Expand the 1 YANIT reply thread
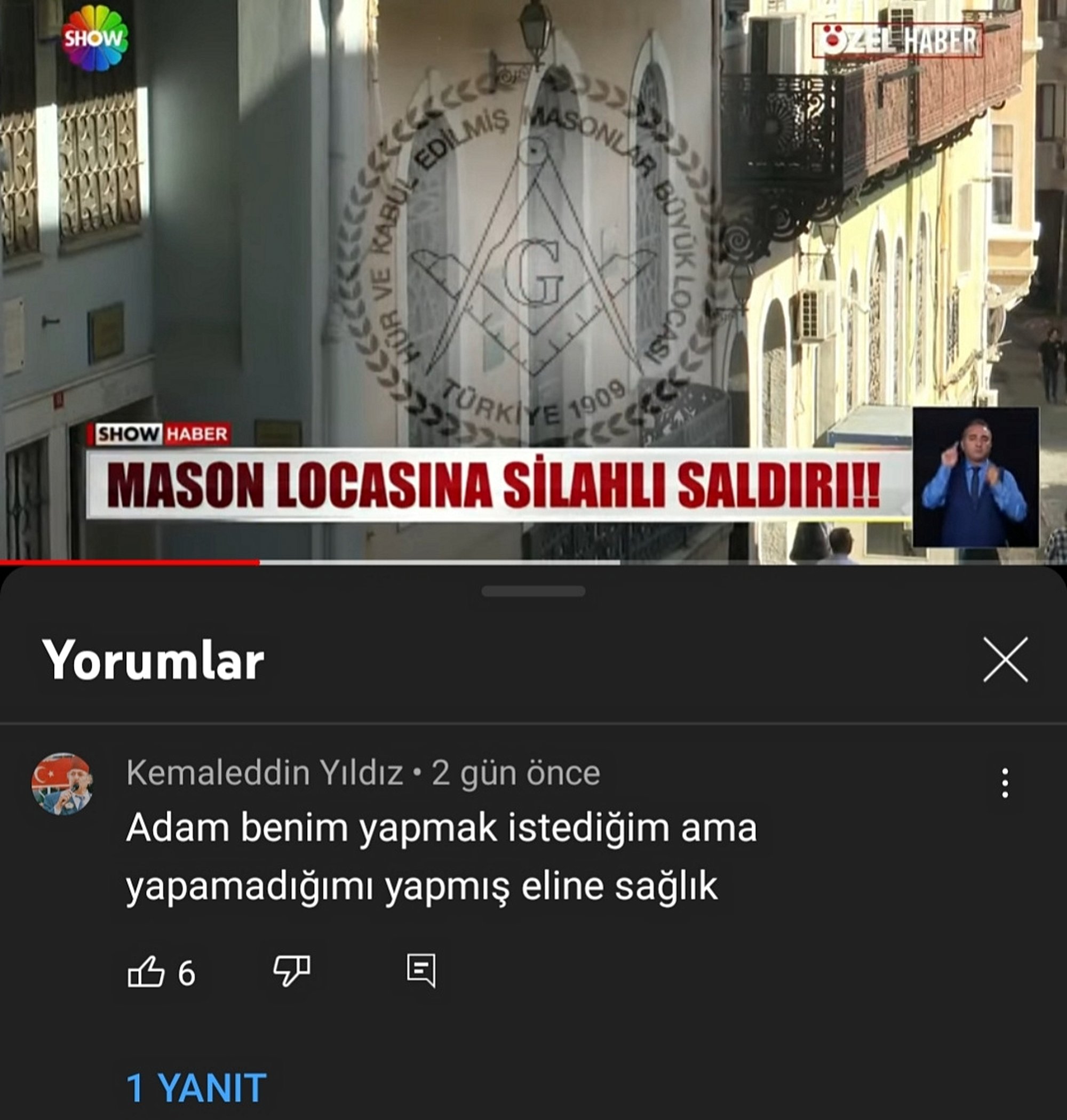 pos(196,1087)
